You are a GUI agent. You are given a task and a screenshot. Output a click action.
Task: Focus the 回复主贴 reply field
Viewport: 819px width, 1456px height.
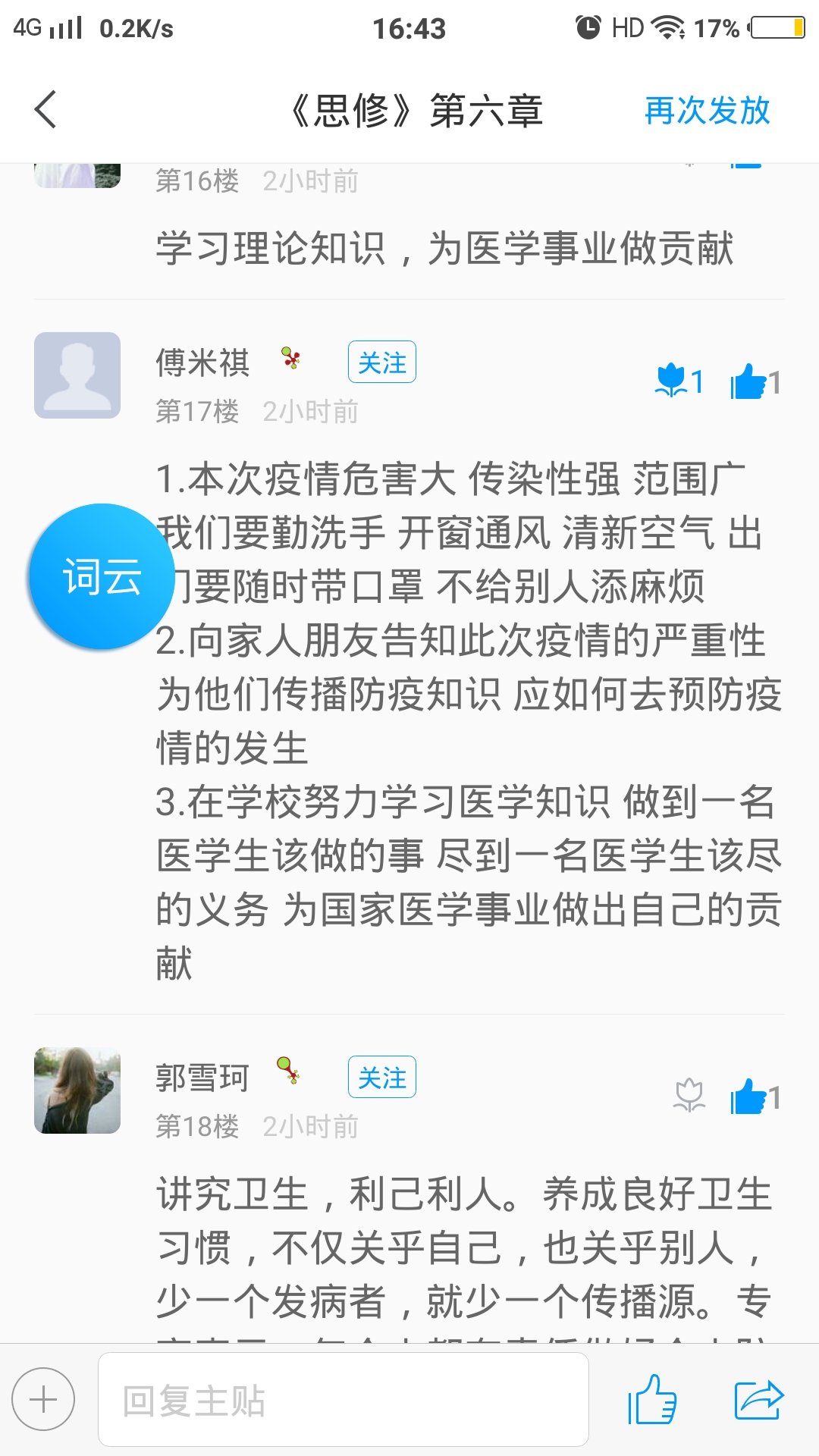[343, 1400]
